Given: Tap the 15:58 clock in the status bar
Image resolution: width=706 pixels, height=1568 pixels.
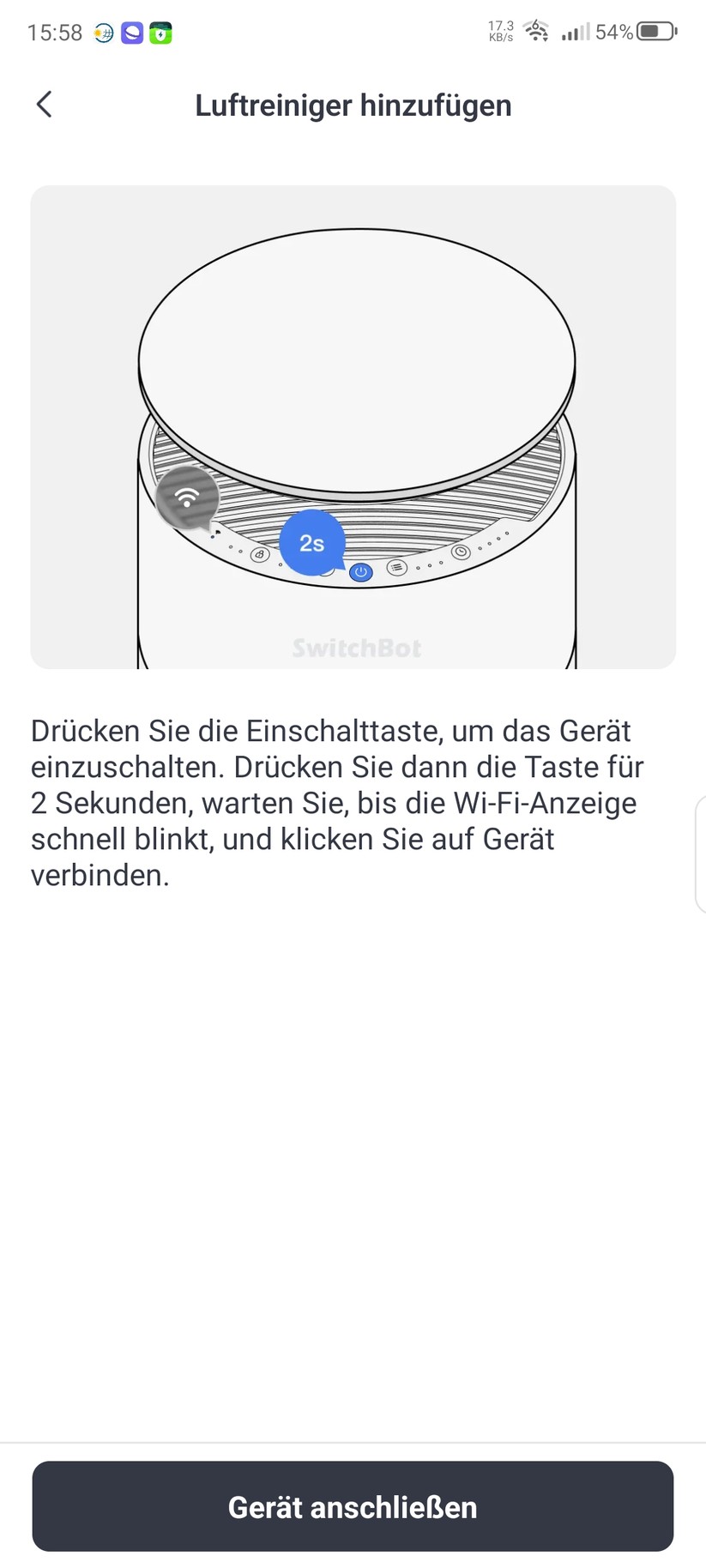Looking at the screenshot, I should coord(54,33).
